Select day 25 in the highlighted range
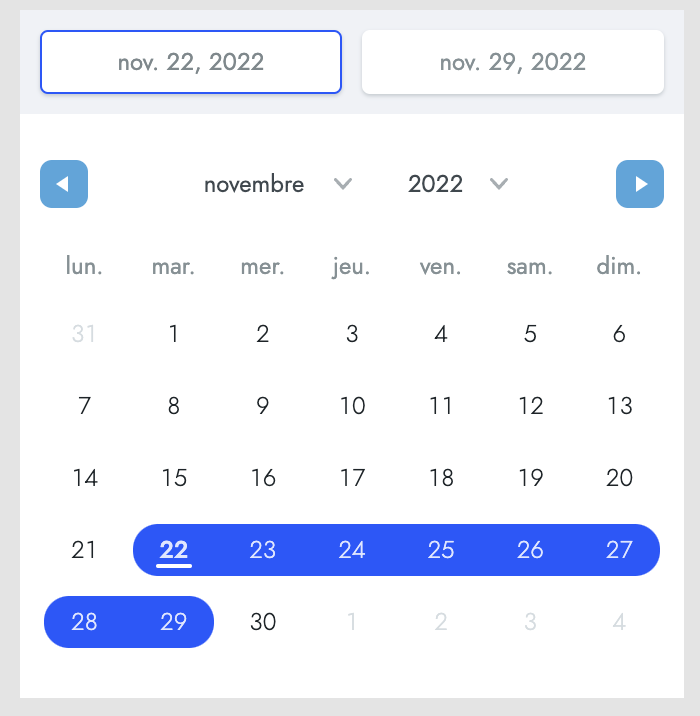The height and width of the screenshot is (716, 700). [x=441, y=550]
